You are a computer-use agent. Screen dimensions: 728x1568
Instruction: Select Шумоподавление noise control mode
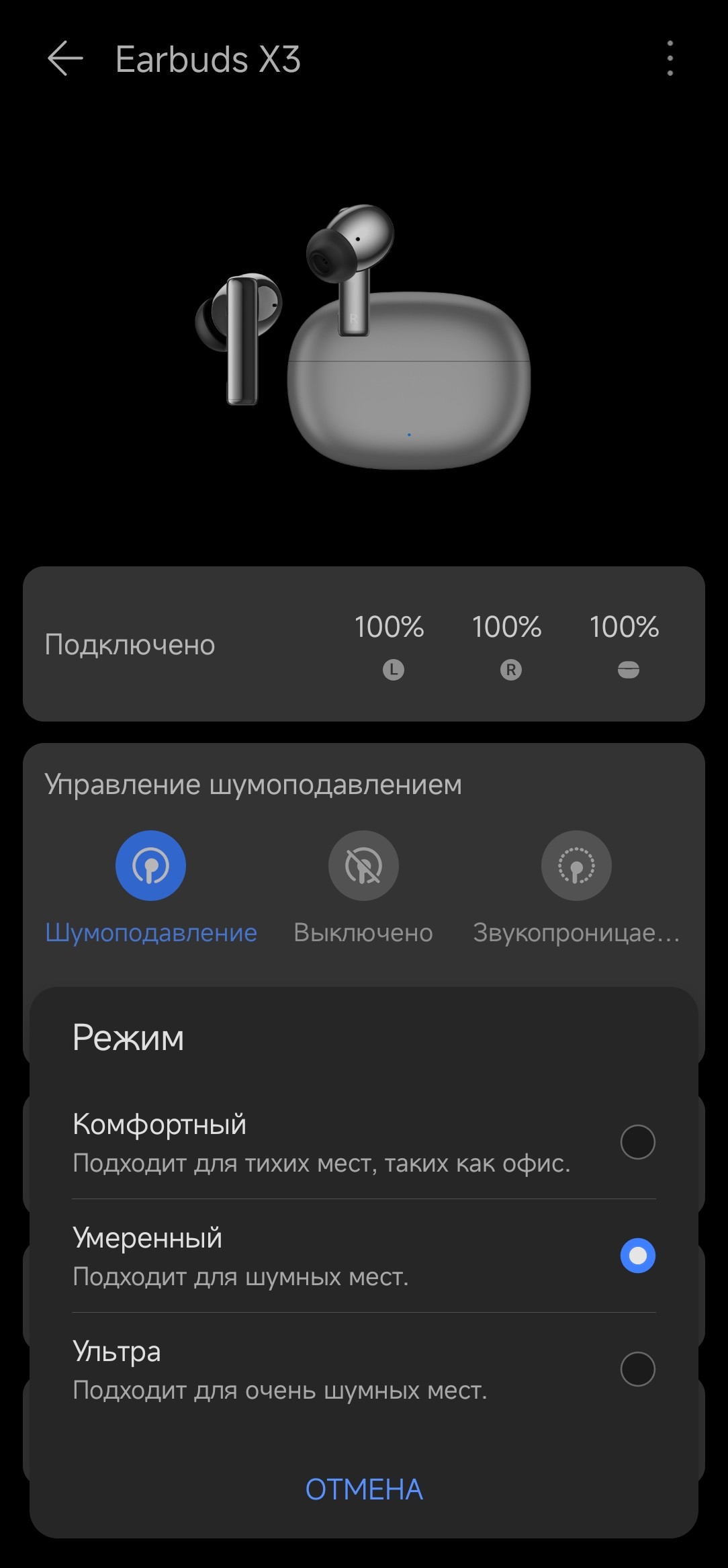point(150,865)
